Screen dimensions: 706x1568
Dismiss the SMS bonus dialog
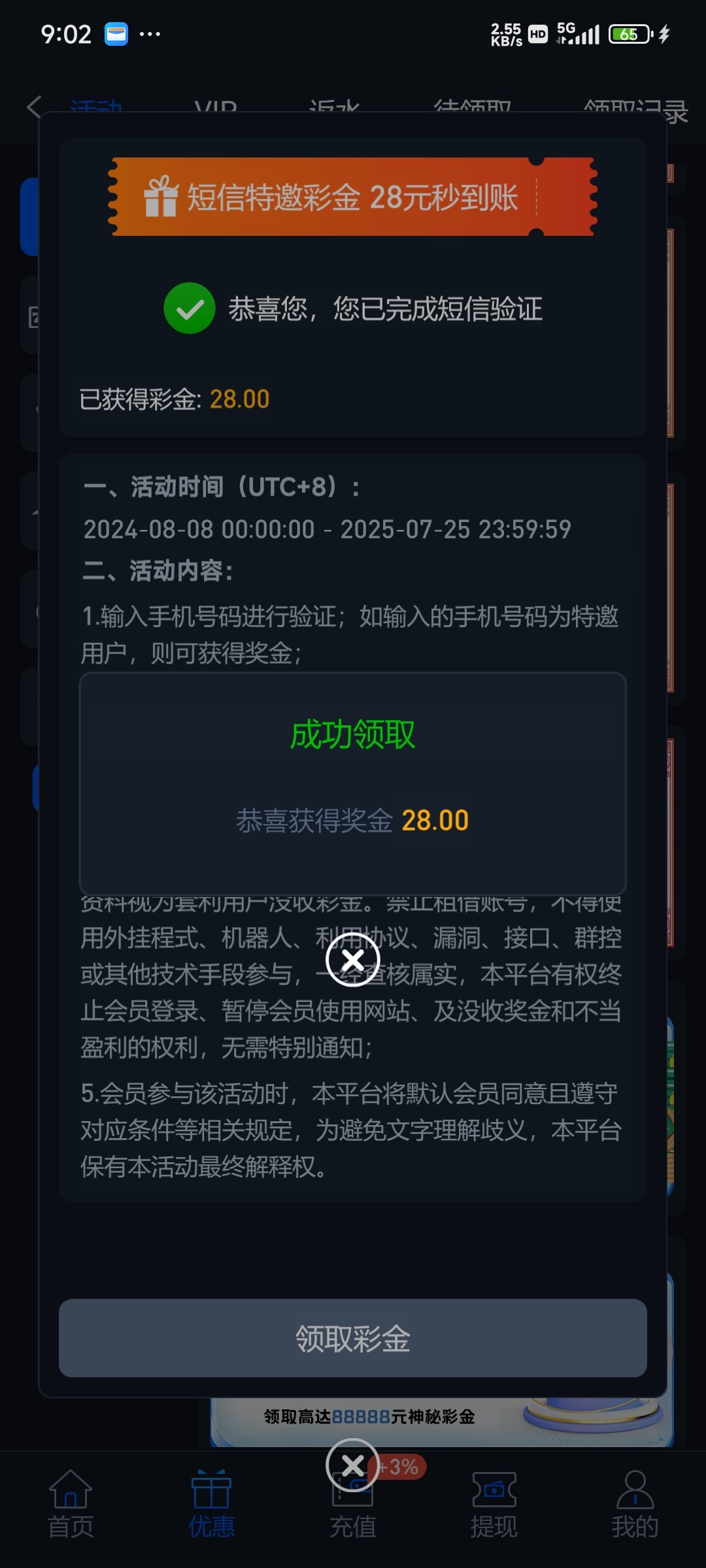(x=353, y=1465)
